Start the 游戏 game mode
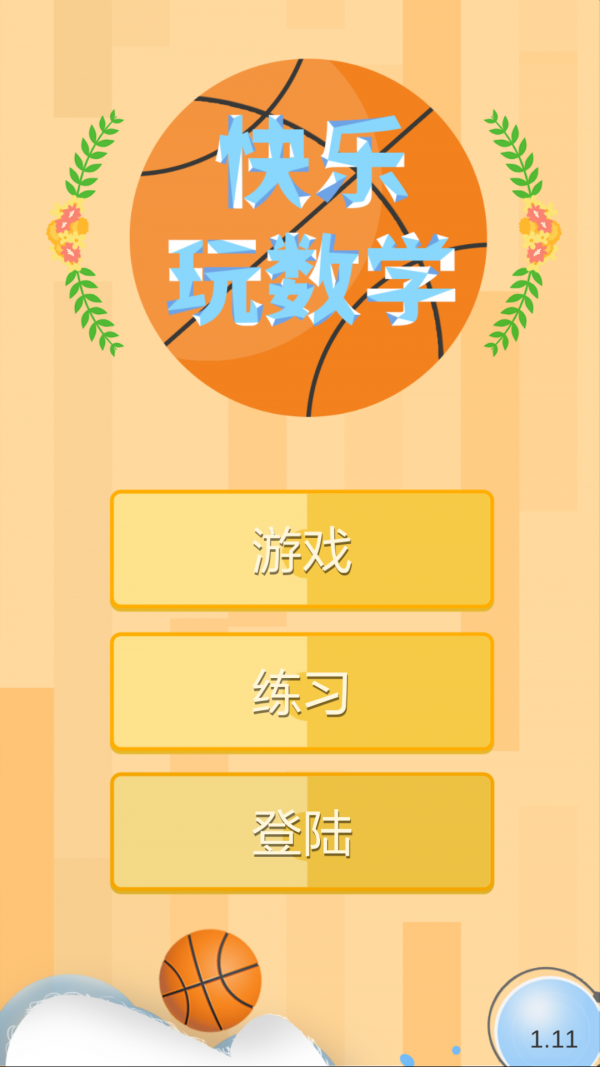This screenshot has height=1067, width=600. (x=301, y=549)
